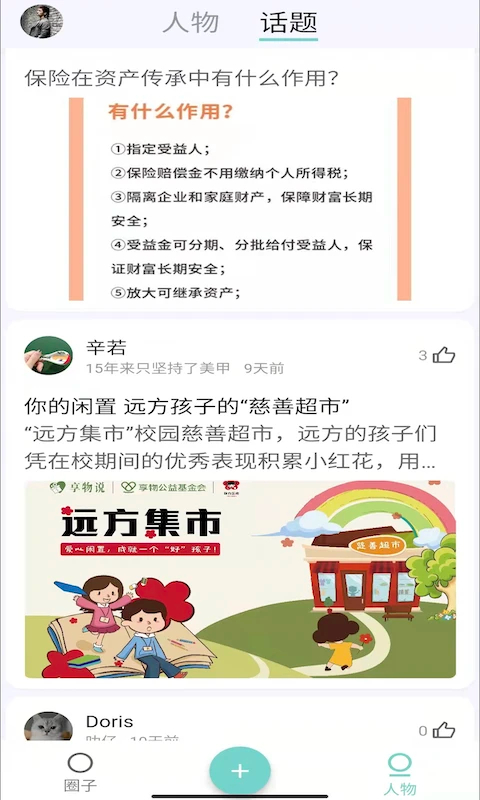Create a new post with the plus button
This screenshot has width=480, height=800.
[240, 770]
